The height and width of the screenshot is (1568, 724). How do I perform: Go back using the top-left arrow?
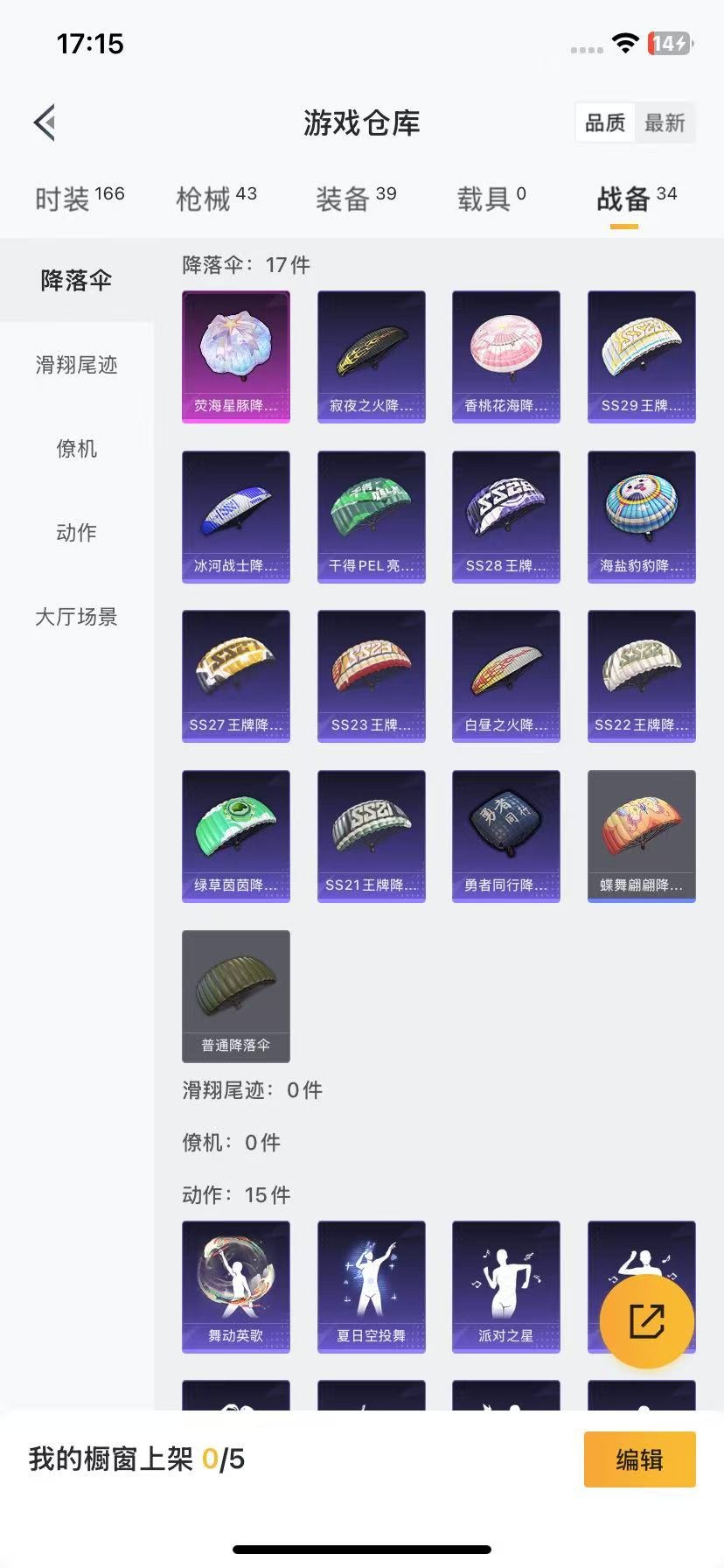click(x=45, y=122)
